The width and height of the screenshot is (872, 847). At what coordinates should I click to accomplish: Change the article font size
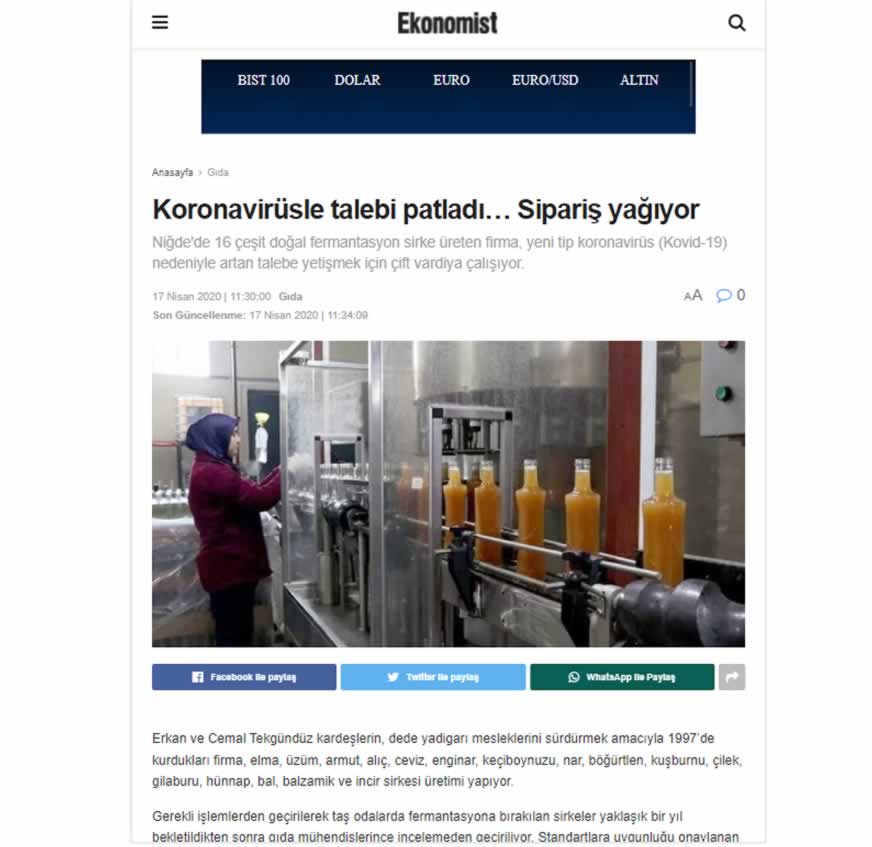[x=693, y=296]
